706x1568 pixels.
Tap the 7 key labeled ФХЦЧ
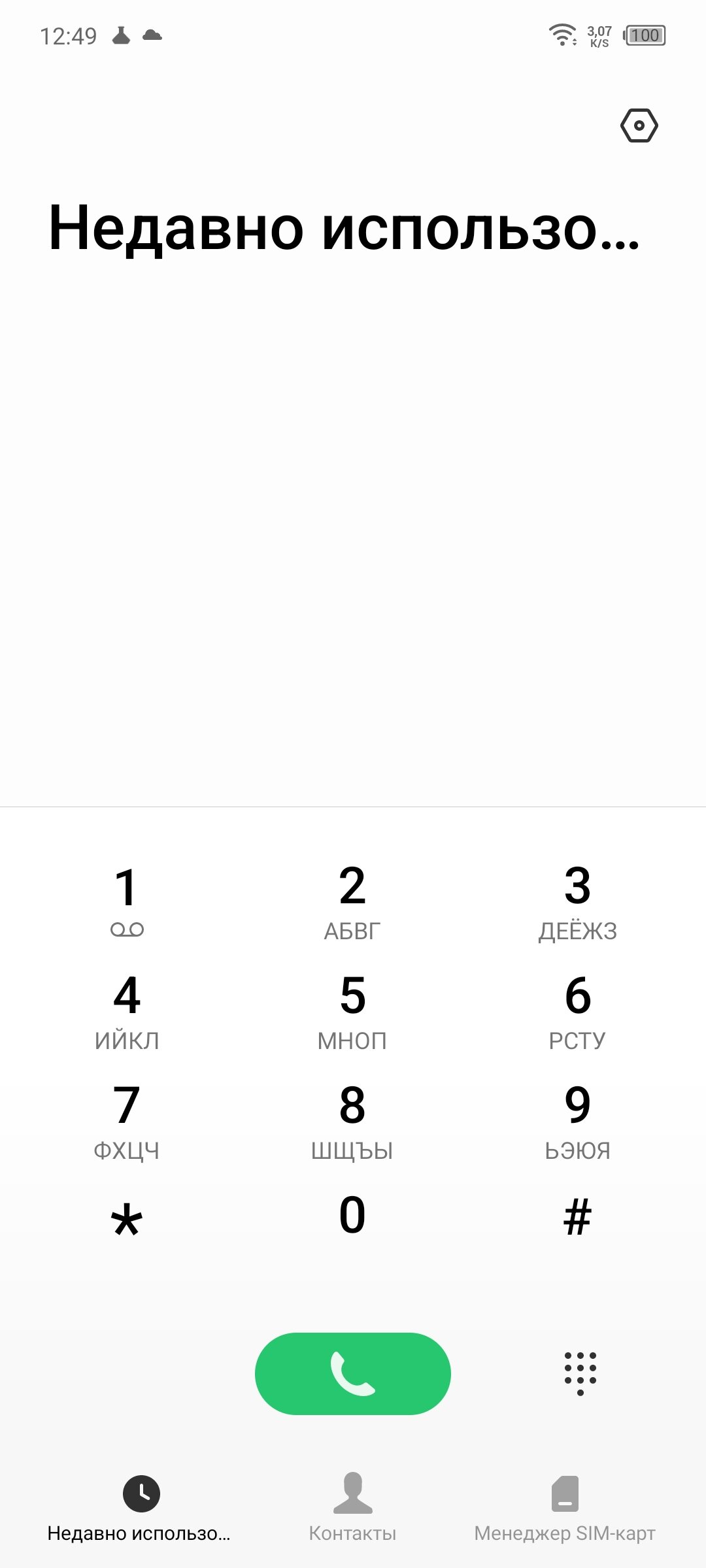[x=127, y=1122]
